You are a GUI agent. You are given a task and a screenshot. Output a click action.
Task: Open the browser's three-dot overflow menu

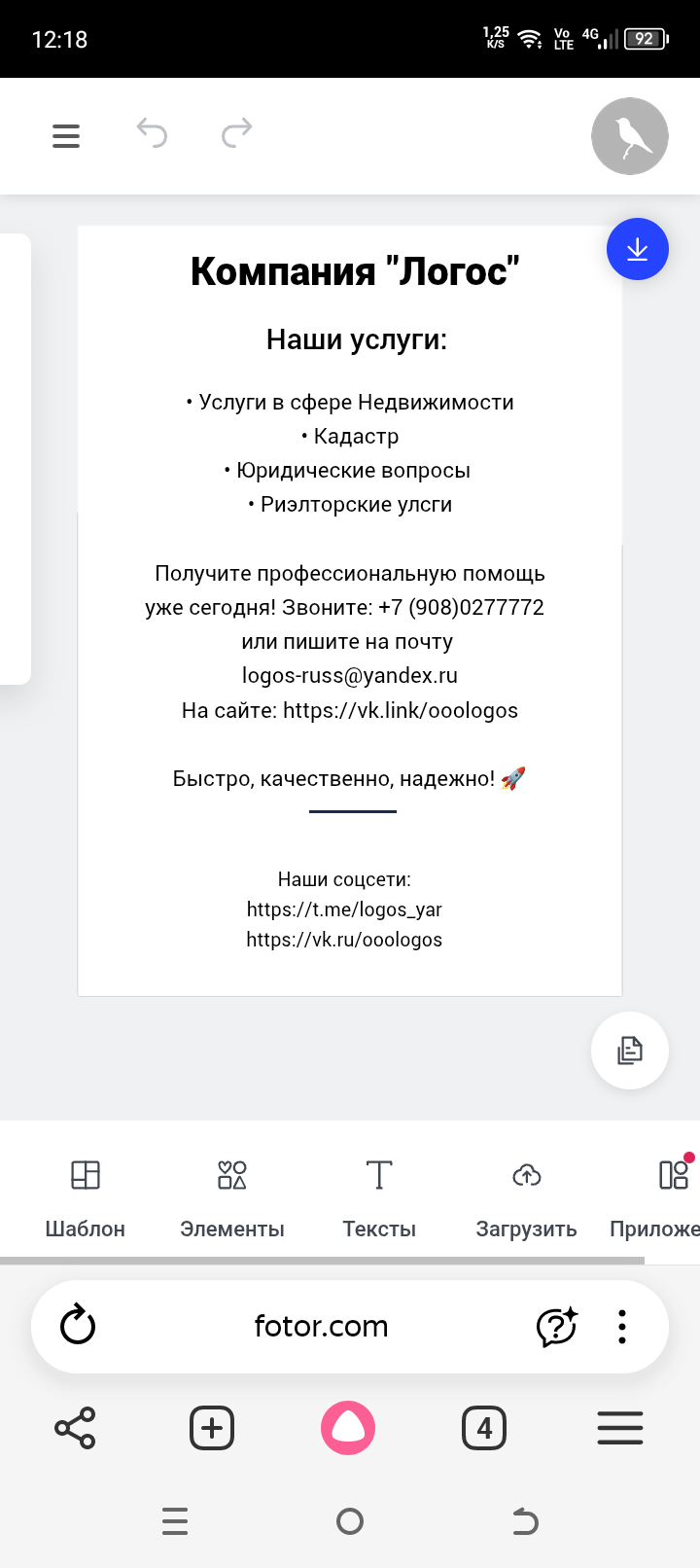tap(622, 1326)
